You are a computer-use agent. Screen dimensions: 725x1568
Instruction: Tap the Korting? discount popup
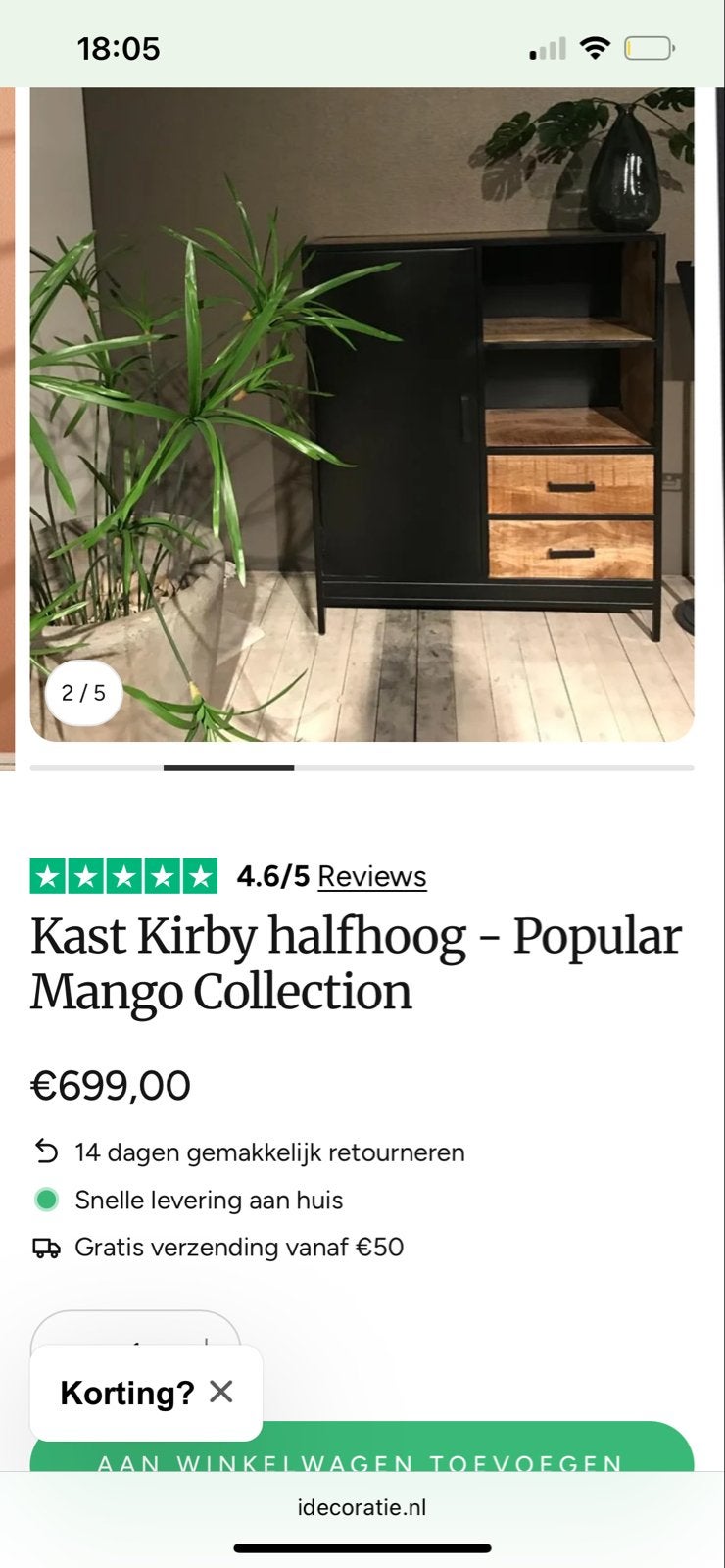(127, 1393)
